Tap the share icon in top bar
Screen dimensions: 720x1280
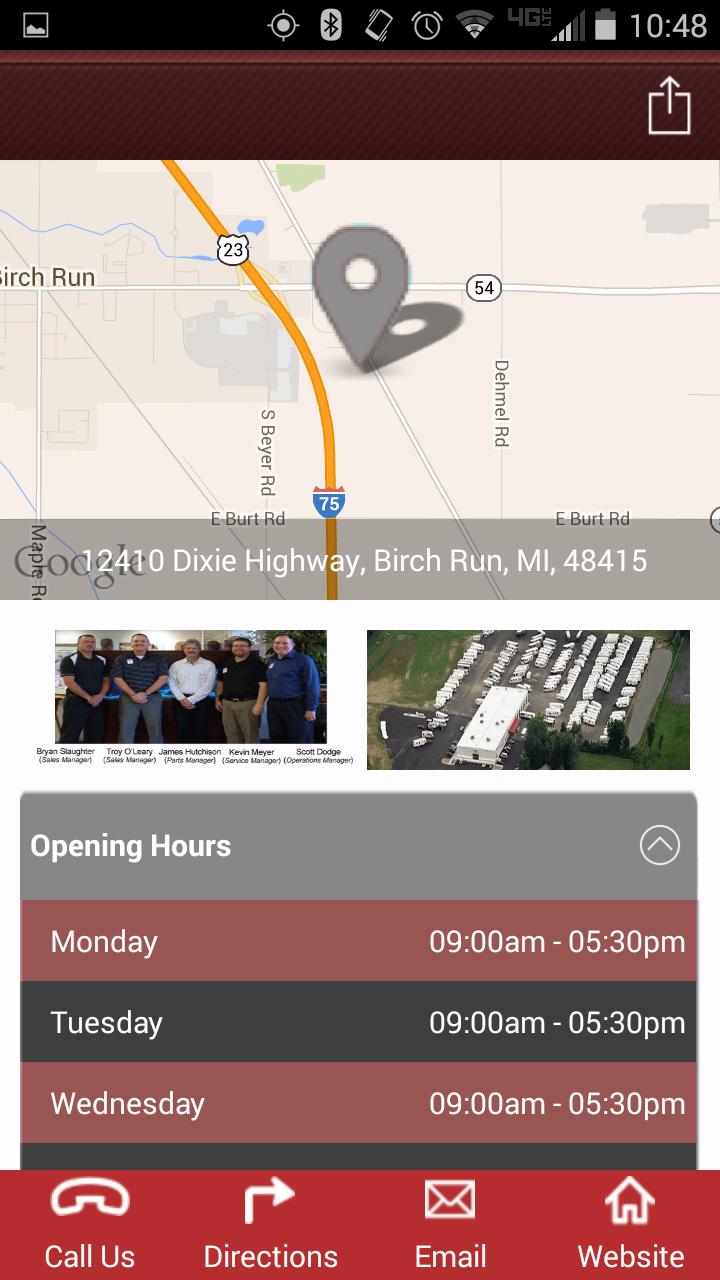669,105
